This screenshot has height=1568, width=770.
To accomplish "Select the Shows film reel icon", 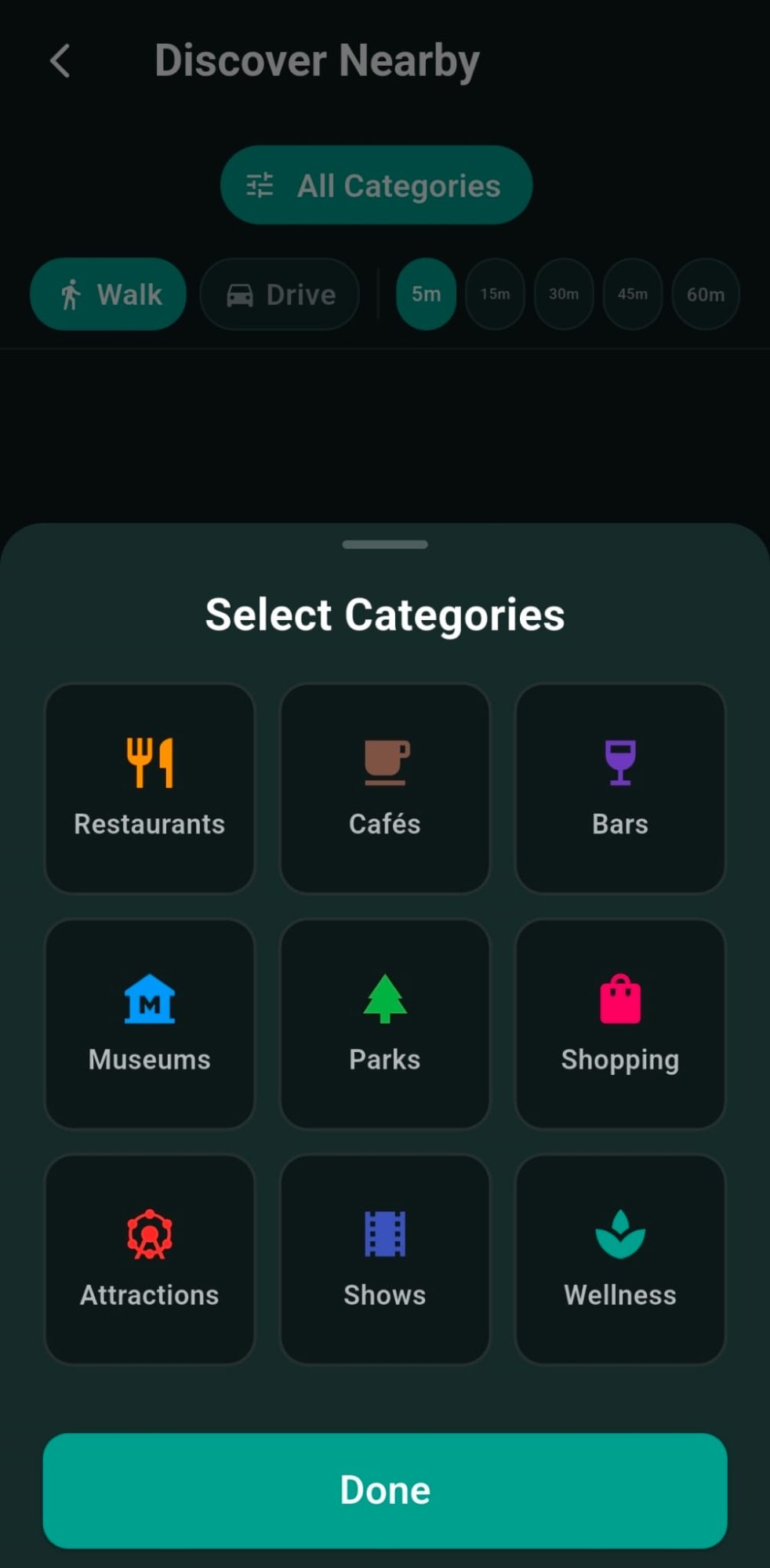I will tap(384, 1235).
